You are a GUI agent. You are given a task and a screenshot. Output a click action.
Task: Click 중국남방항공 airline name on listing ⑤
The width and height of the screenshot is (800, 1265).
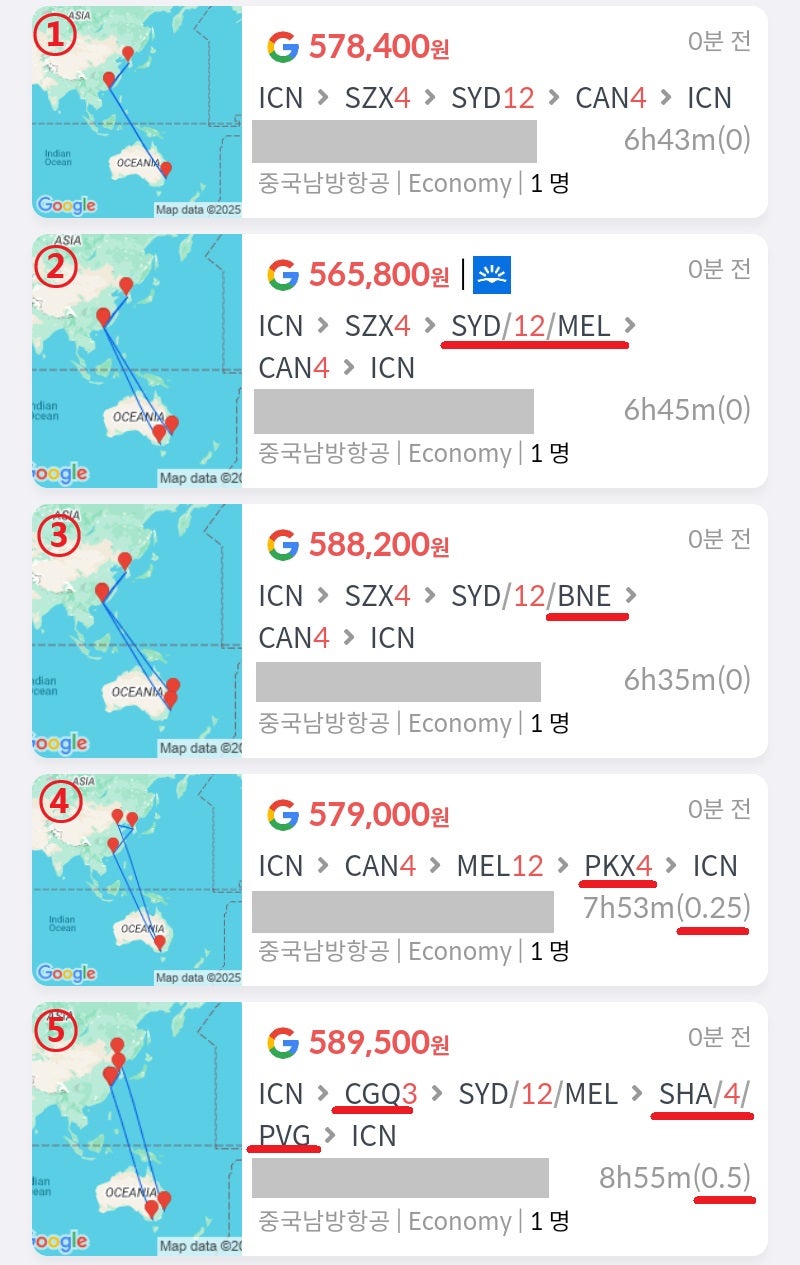pos(327,1219)
